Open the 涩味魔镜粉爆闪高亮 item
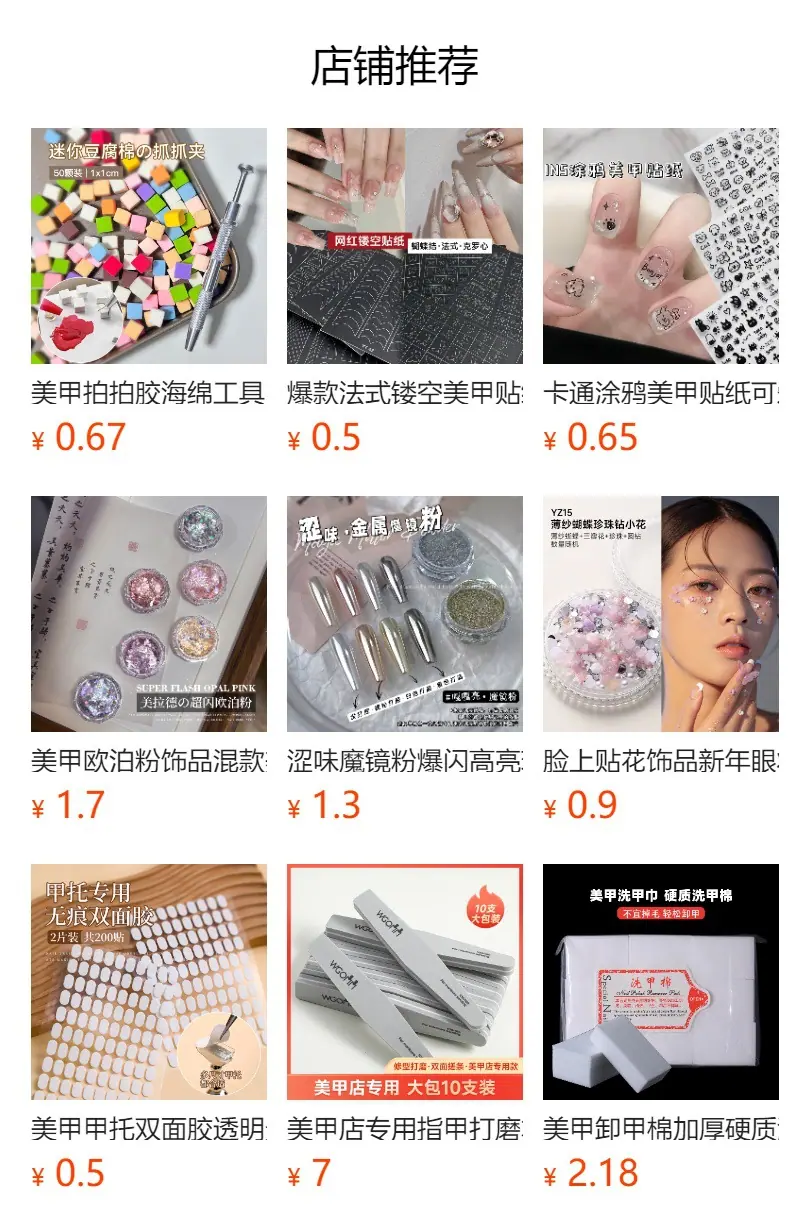 click(405, 660)
